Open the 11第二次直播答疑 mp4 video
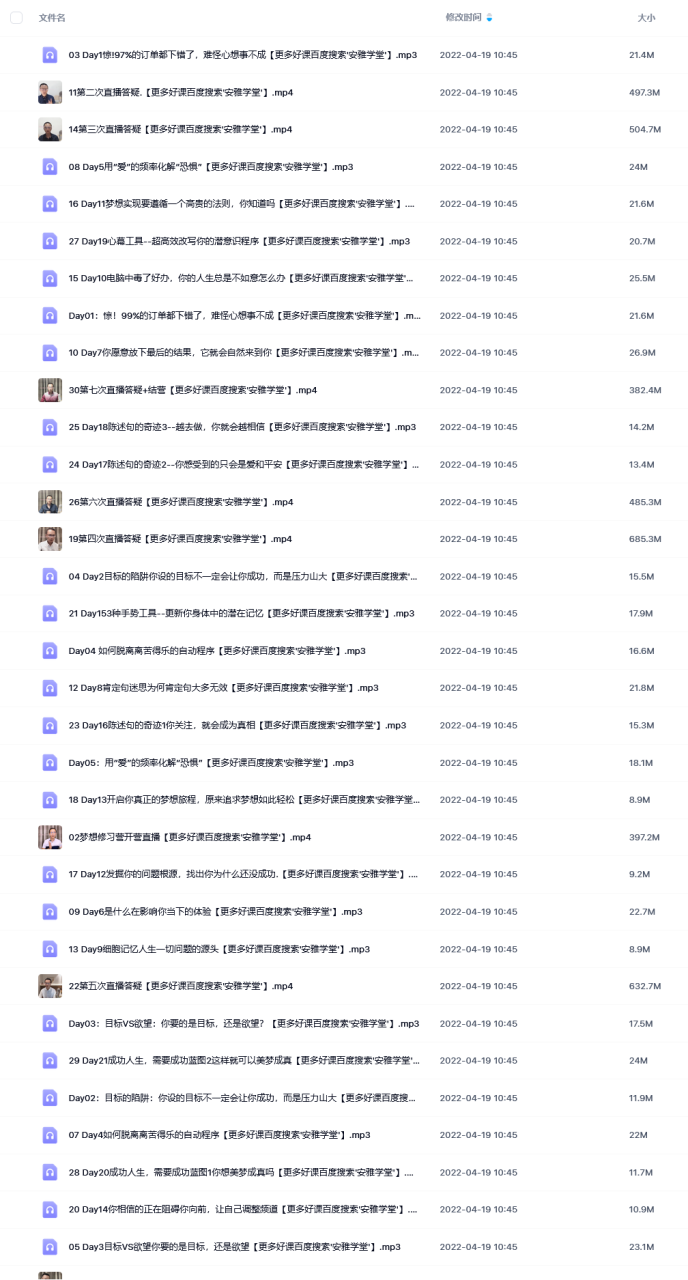688x1280 pixels. point(180,92)
